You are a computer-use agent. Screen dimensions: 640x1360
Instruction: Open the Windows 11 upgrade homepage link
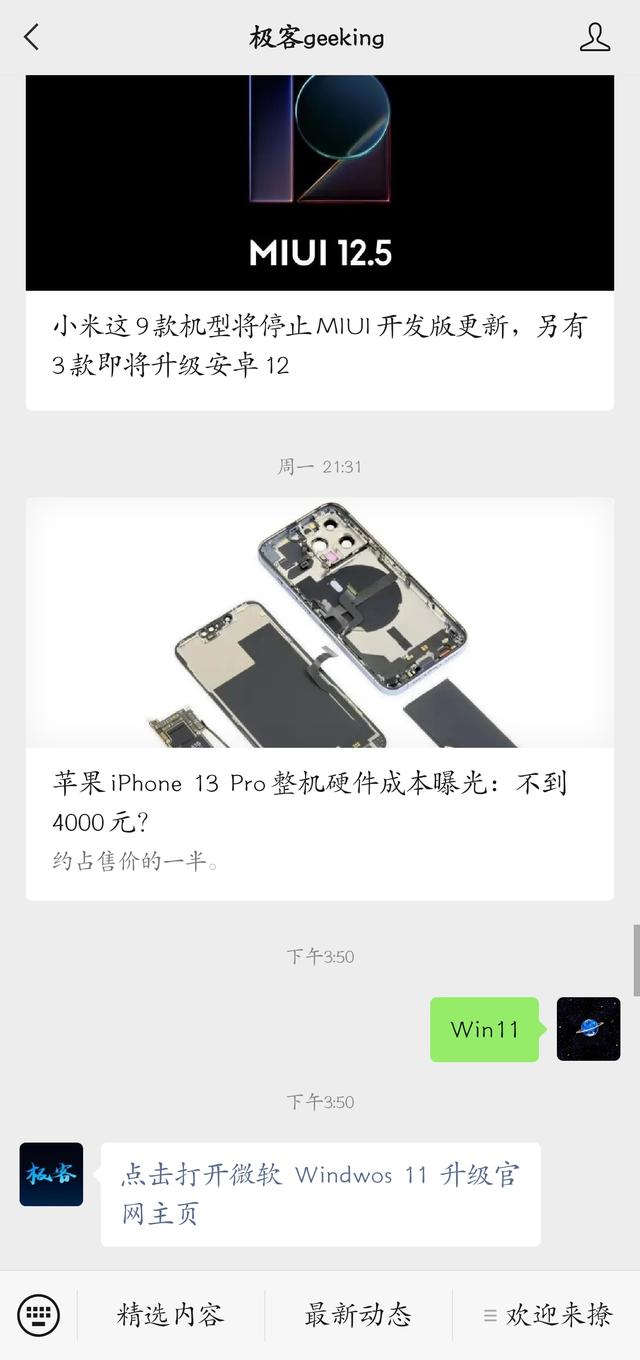[320, 1194]
